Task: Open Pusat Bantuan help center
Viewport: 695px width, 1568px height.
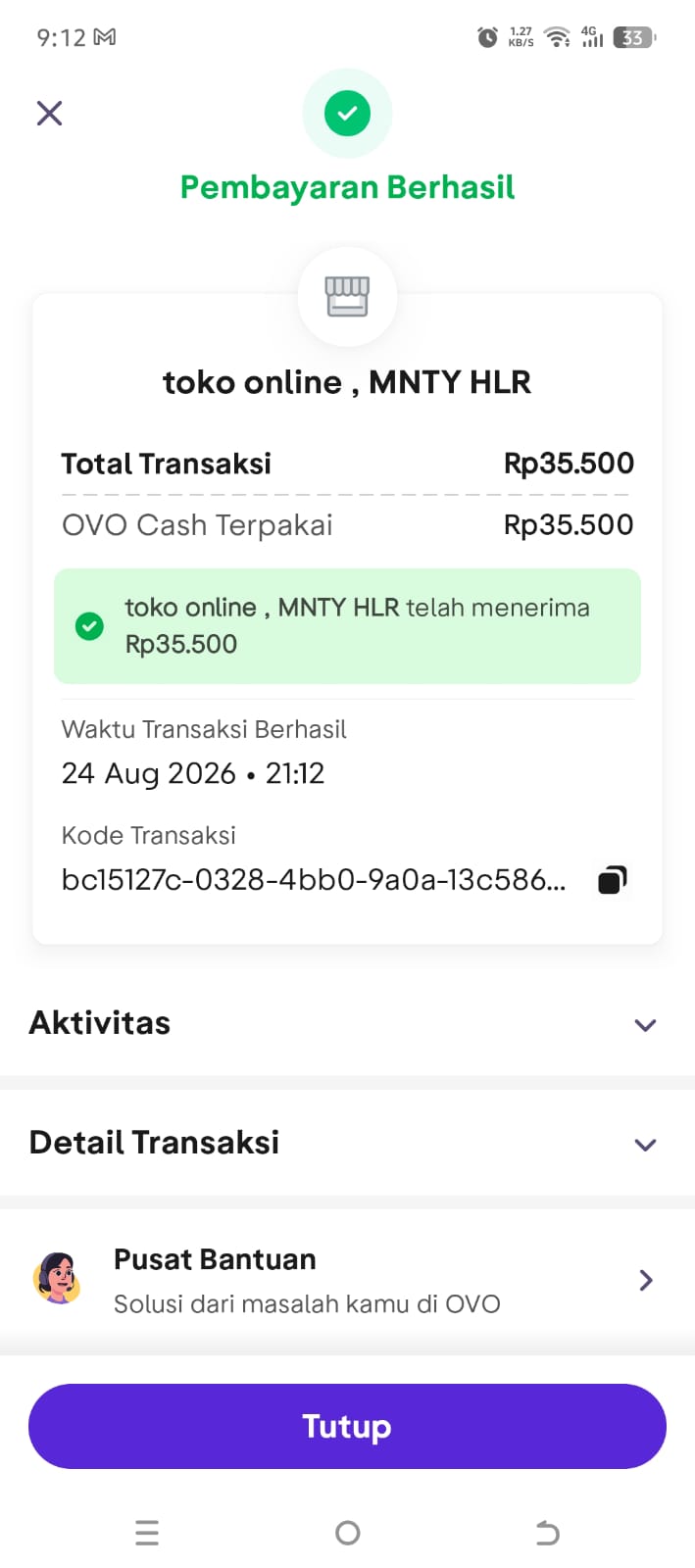Action: tap(347, 1280)
